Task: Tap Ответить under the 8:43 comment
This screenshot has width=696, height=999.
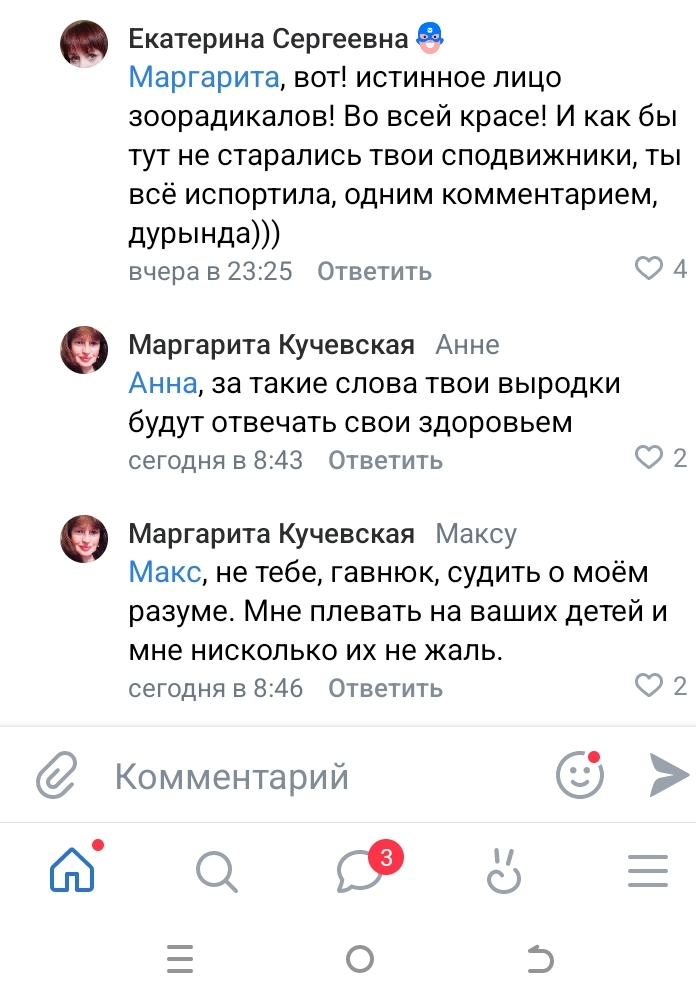Action: pos(385,461)
